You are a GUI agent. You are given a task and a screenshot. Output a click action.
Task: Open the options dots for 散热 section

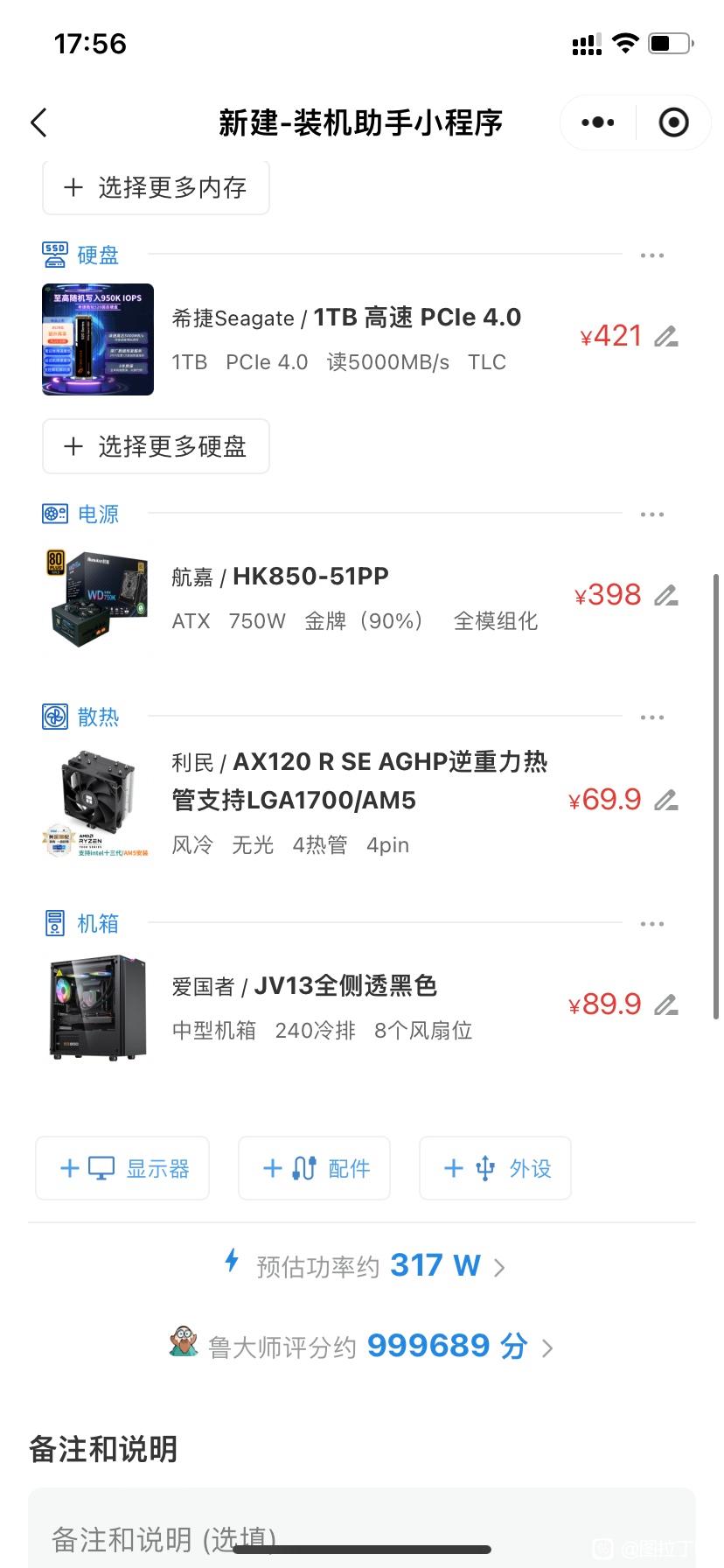[652, 717]
